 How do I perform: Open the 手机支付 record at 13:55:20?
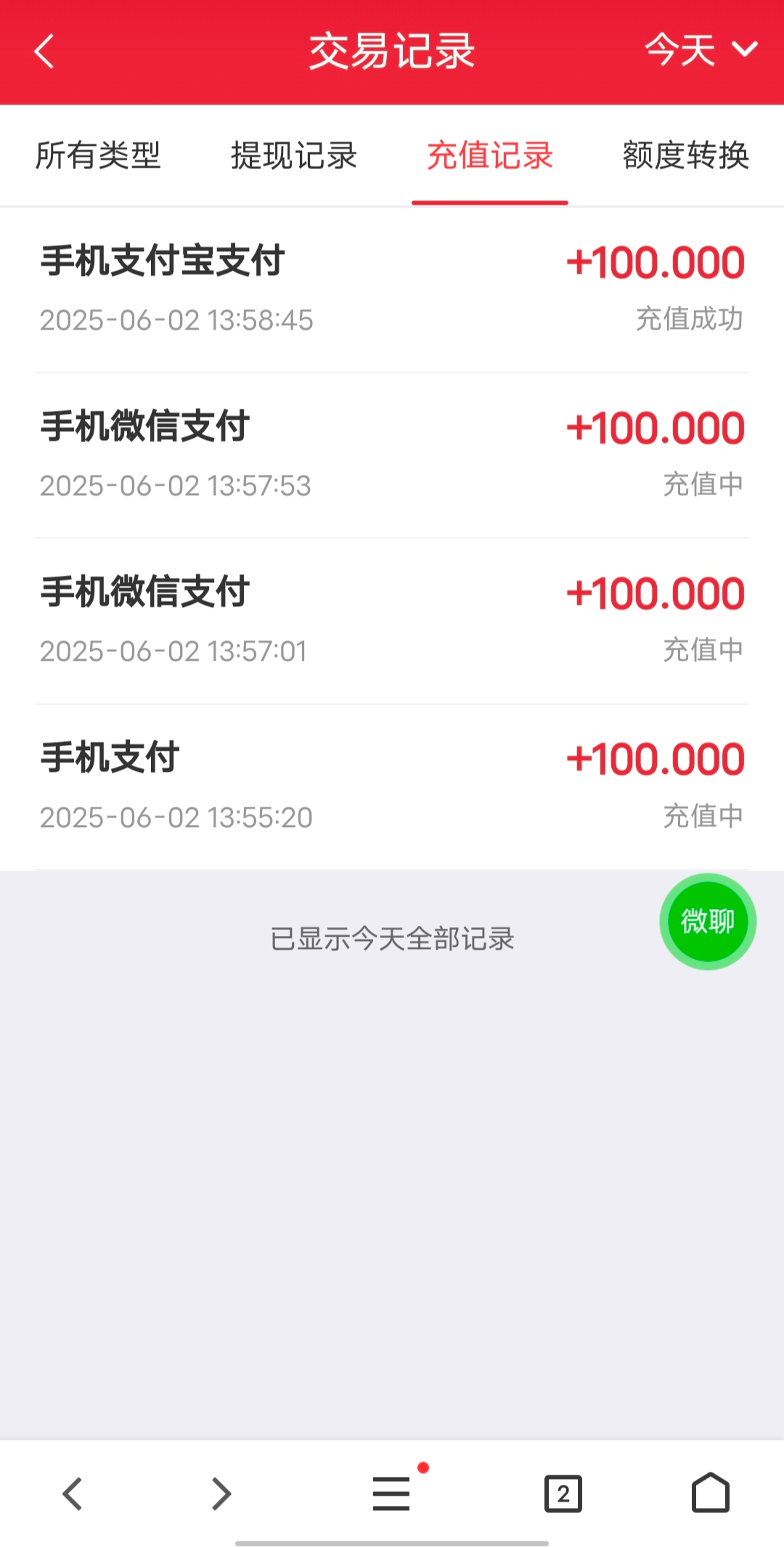pyautogui.click(x=392, y=786)
